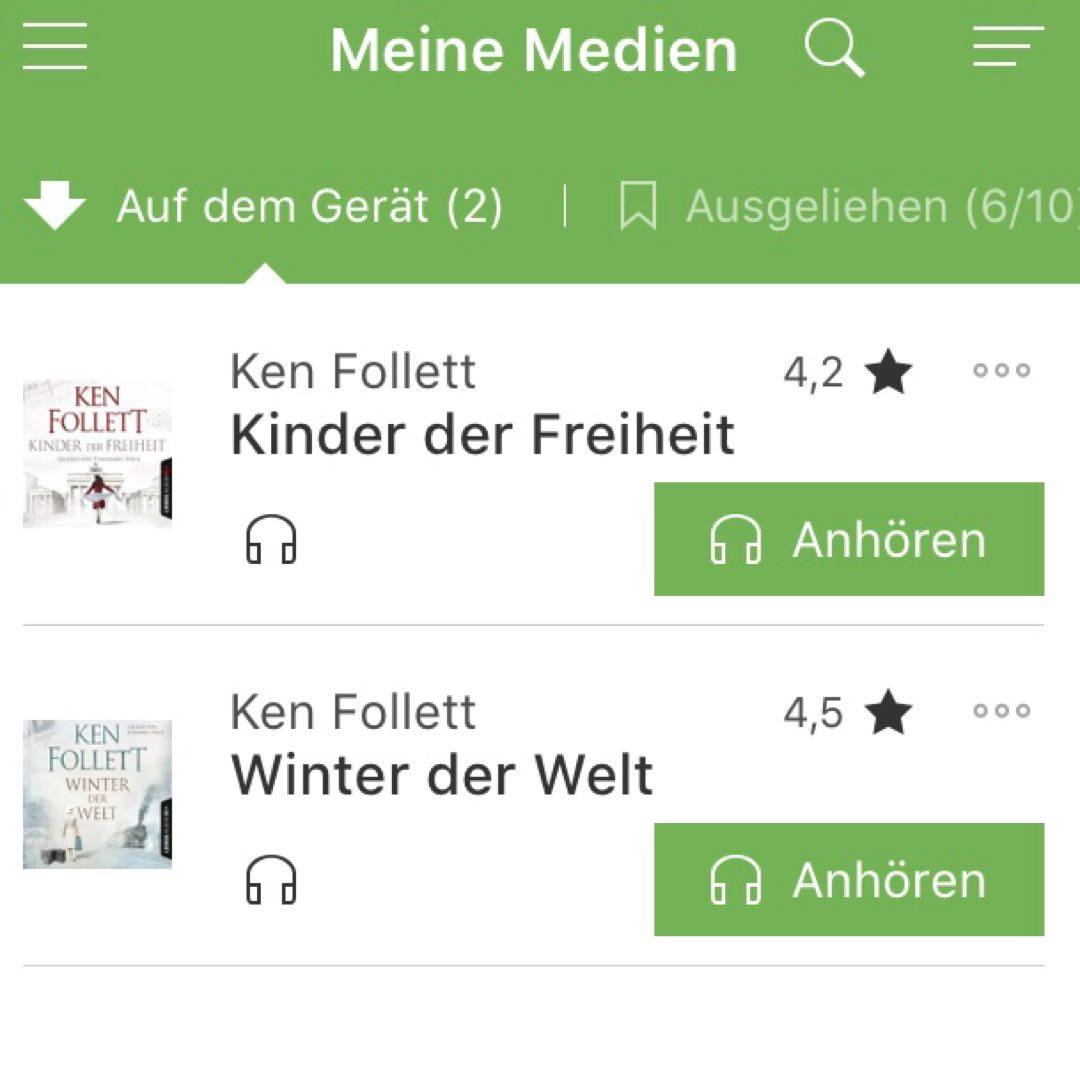Tap Anhören for Winter der Welt
The image size is (1080, 1080).
(x=848, y=880)
